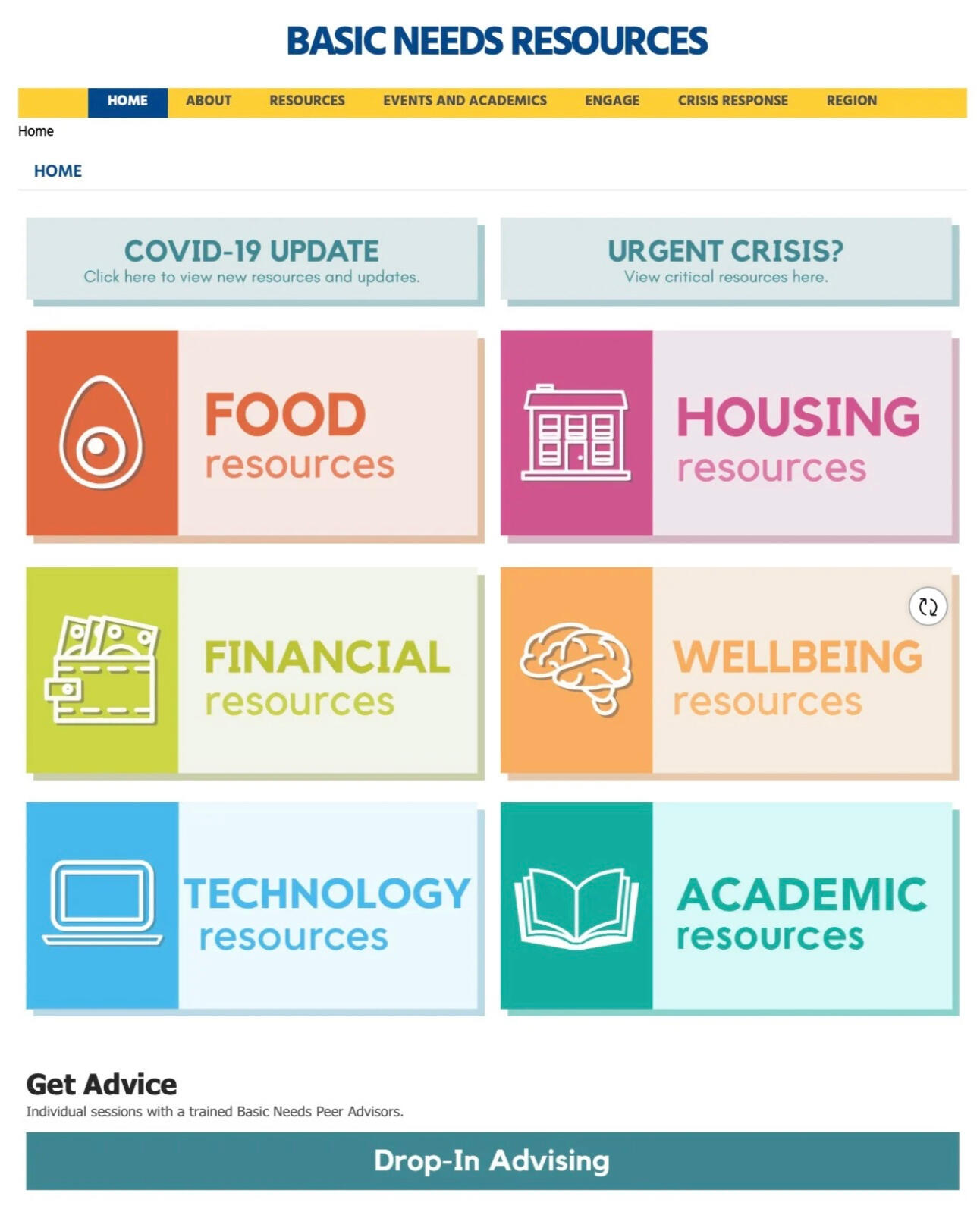Go to RESOURCES in the navigation bar
980x1209 pixels.
[x=306, y=101]
